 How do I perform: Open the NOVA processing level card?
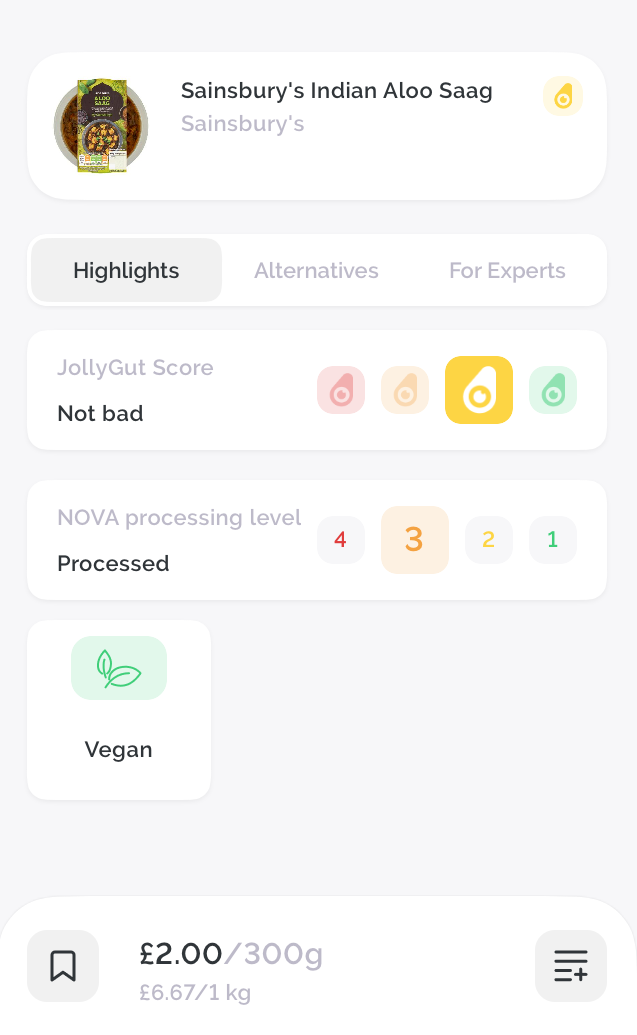tap(317, 540)
